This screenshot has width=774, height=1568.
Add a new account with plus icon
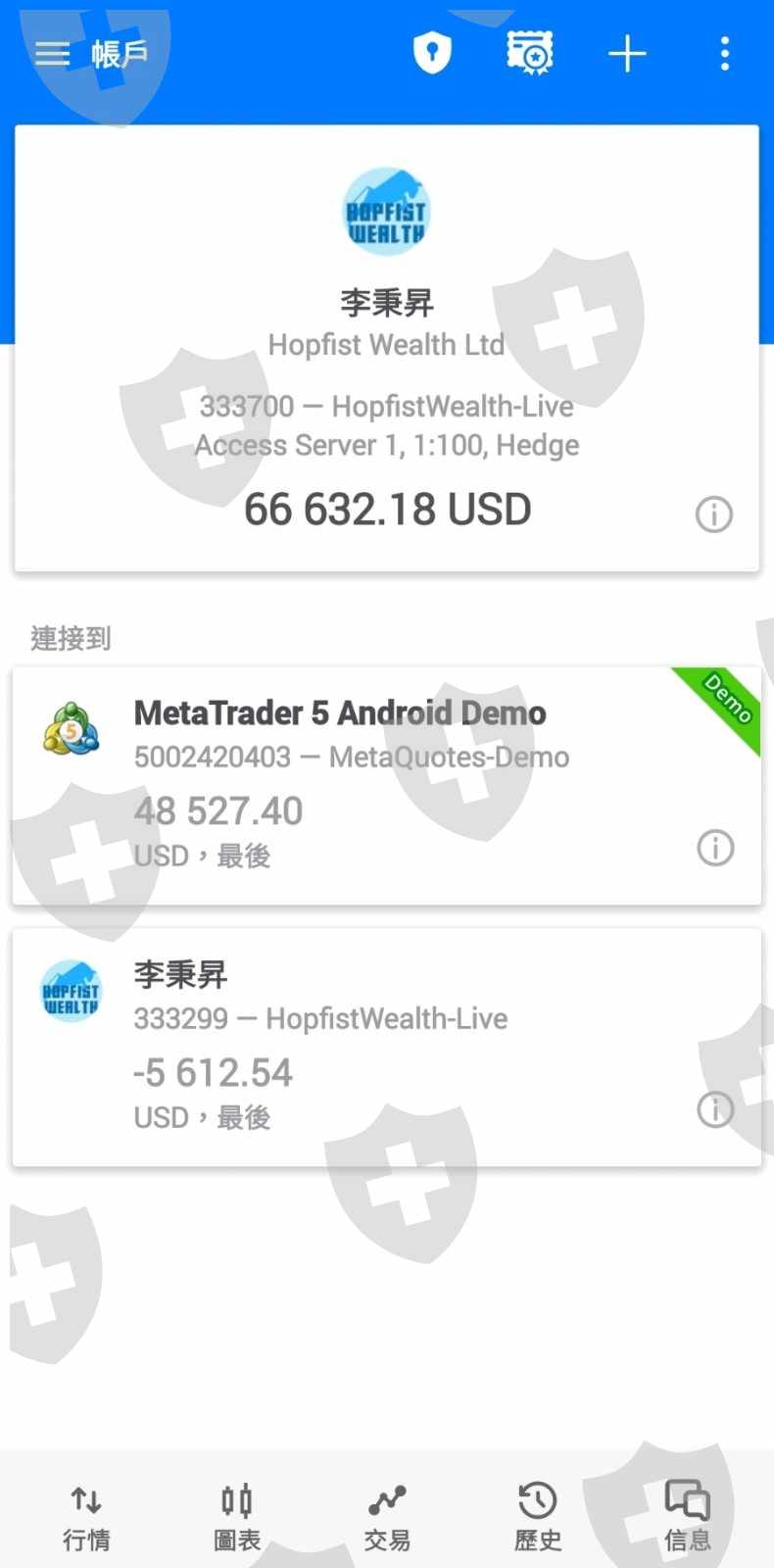coord(627,54)
